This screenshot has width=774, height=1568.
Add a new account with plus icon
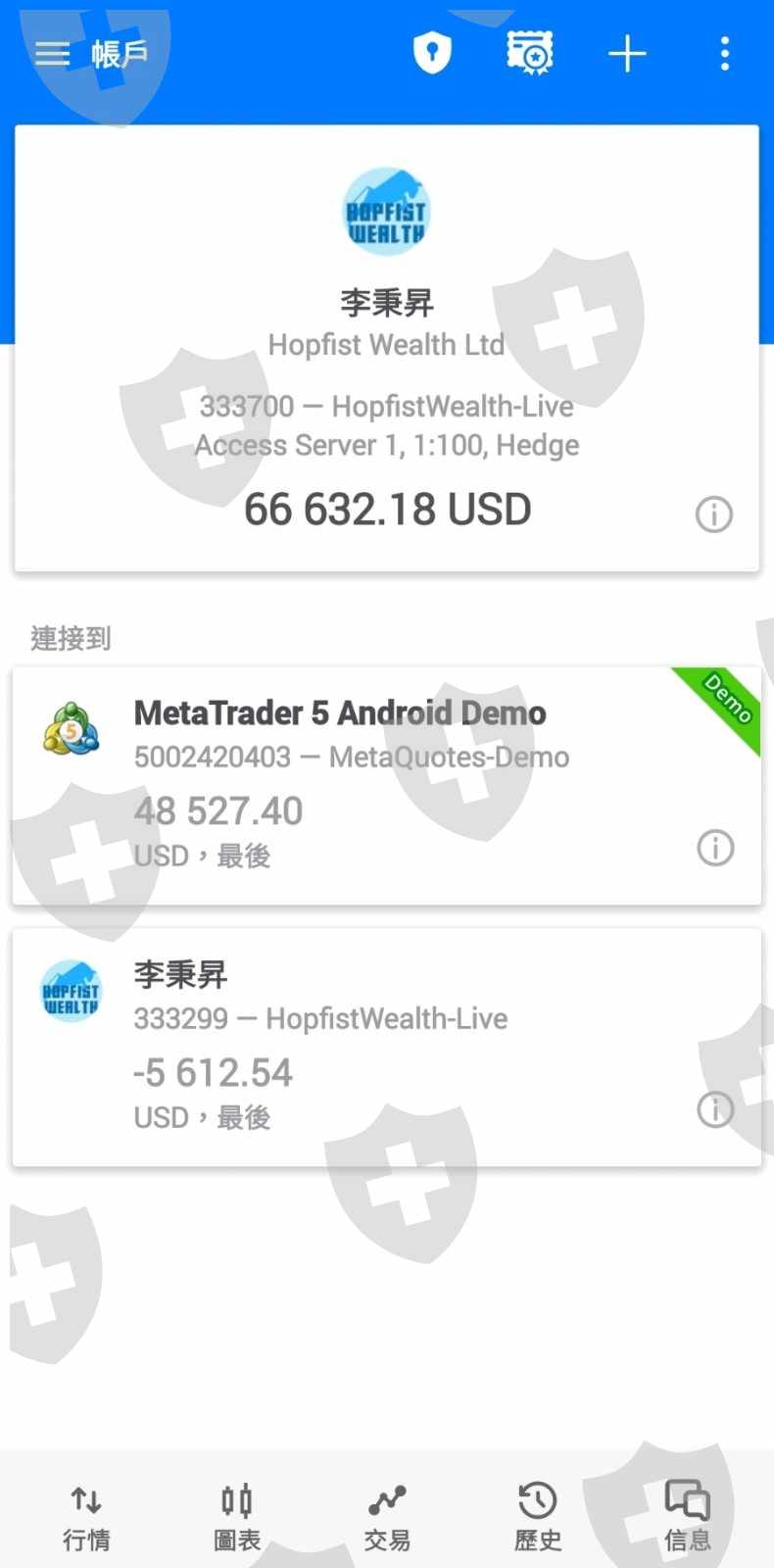coord(627,54)
